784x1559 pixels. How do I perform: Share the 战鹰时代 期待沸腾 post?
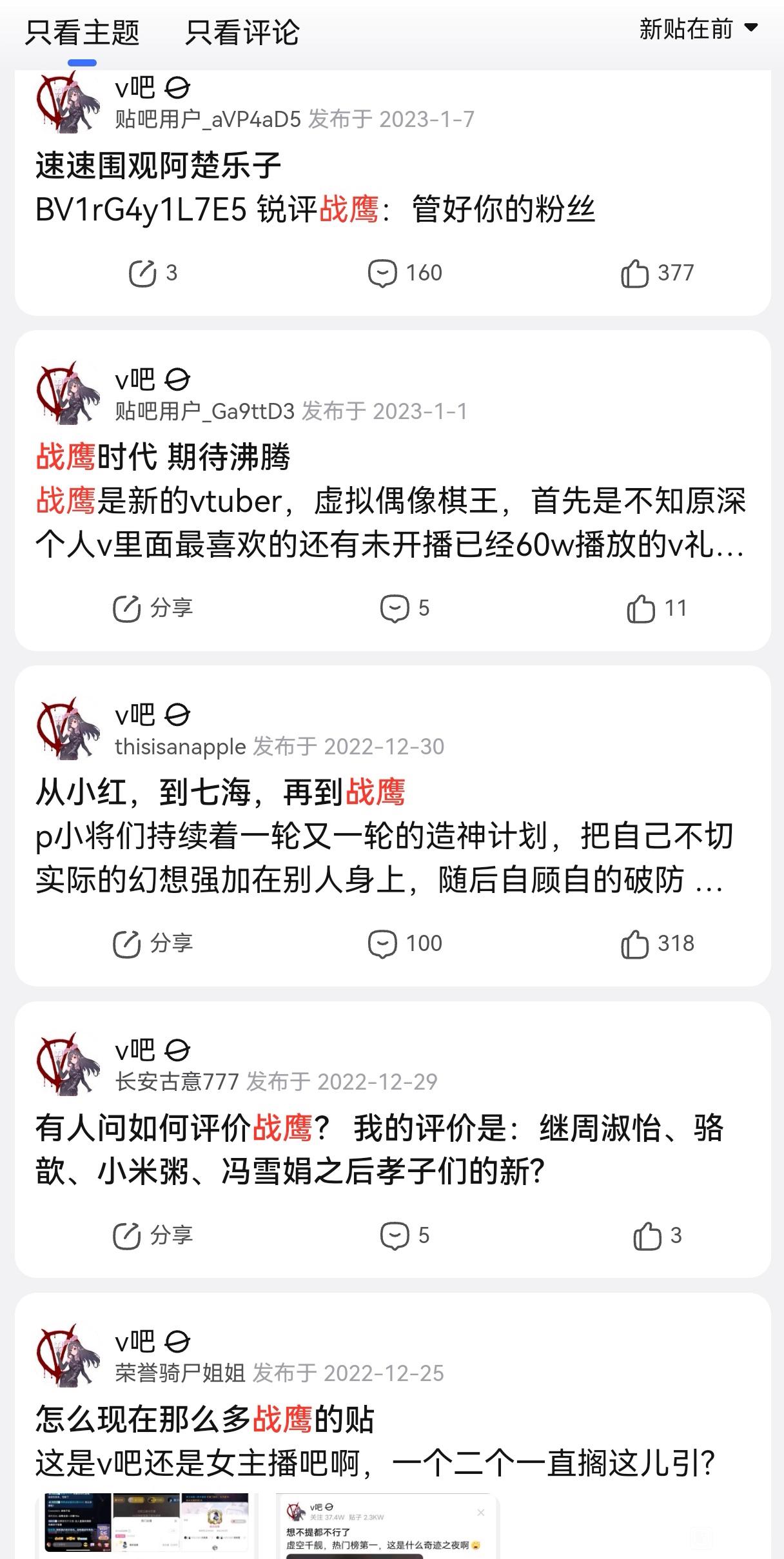153,609
